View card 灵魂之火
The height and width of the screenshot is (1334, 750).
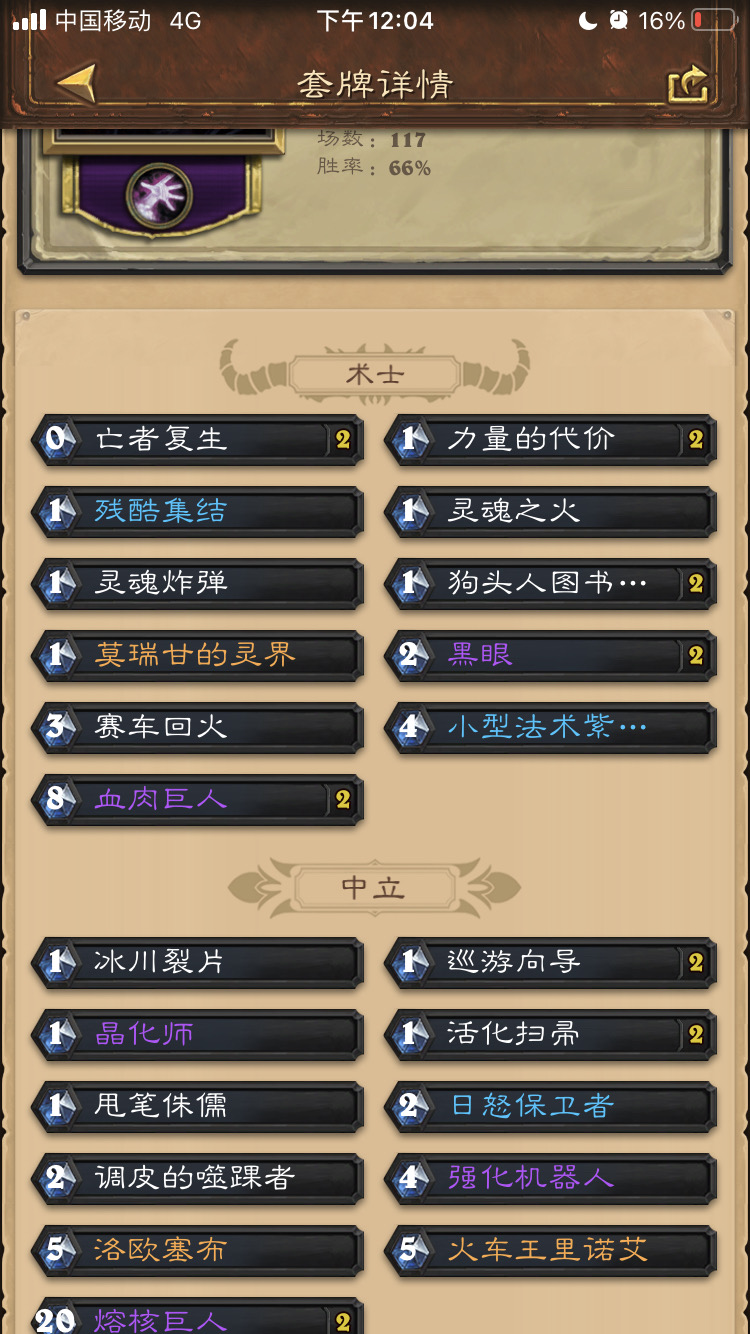point(550,512)
